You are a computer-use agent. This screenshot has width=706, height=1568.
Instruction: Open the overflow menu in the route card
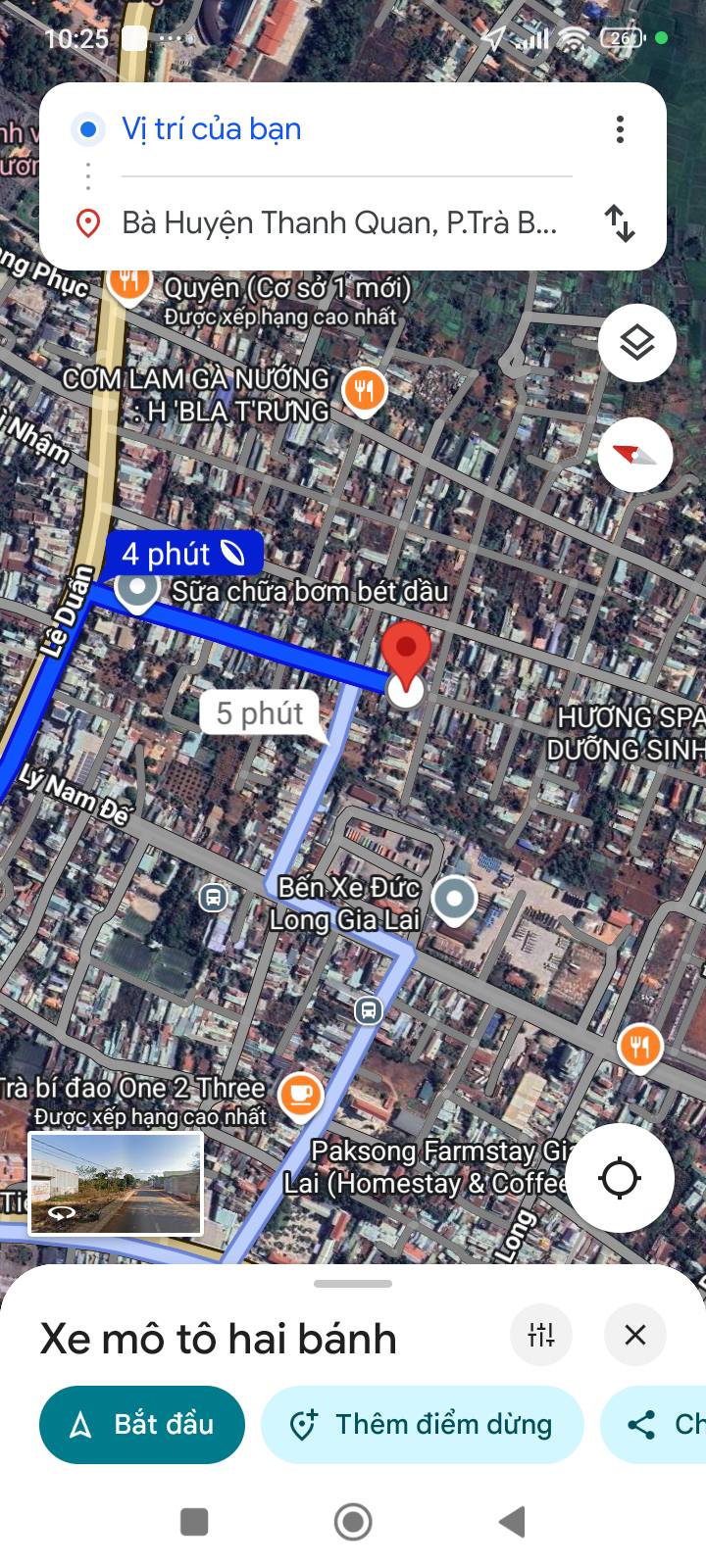[x=620, y=129]
